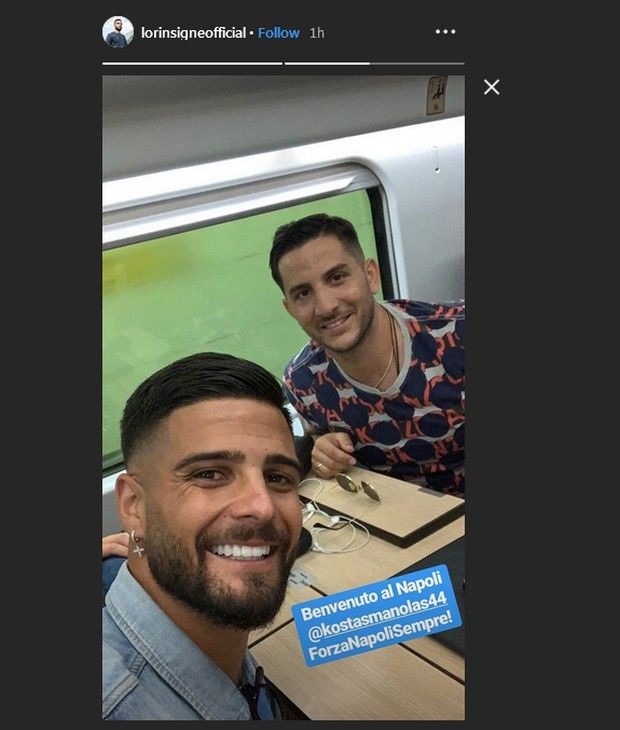Open lorinsigneofficial's profile picture

pyautogui.click(x=118, y=32)
